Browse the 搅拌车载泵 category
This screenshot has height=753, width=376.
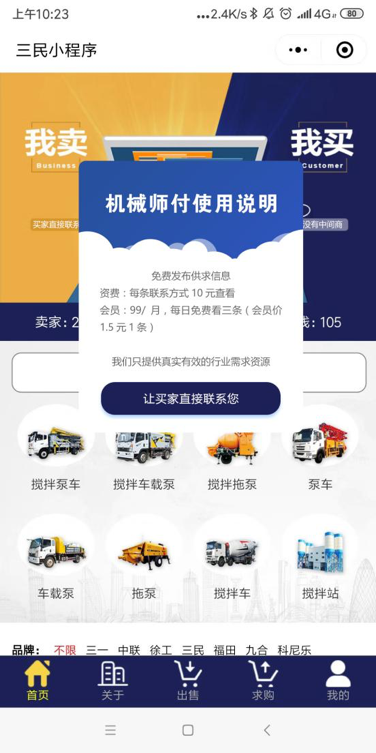144,449
